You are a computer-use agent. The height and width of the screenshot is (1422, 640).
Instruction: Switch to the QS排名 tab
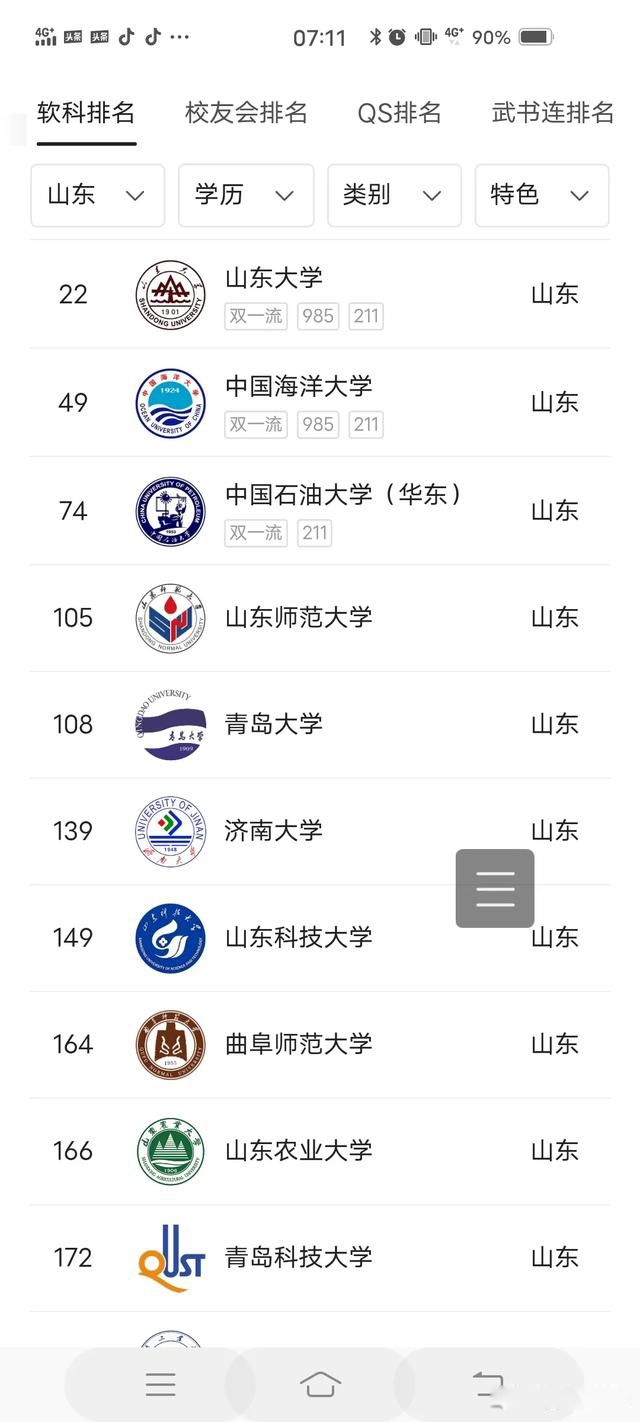399,113
